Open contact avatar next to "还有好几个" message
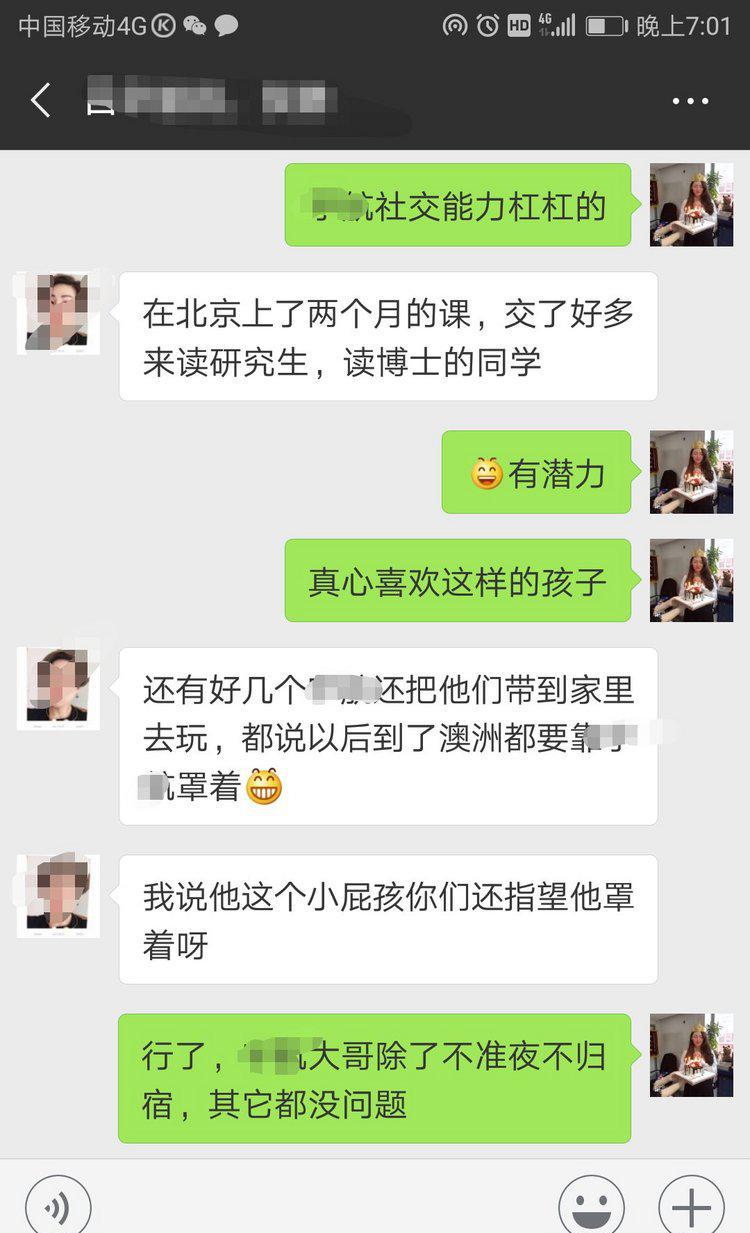 pos(58,688)
